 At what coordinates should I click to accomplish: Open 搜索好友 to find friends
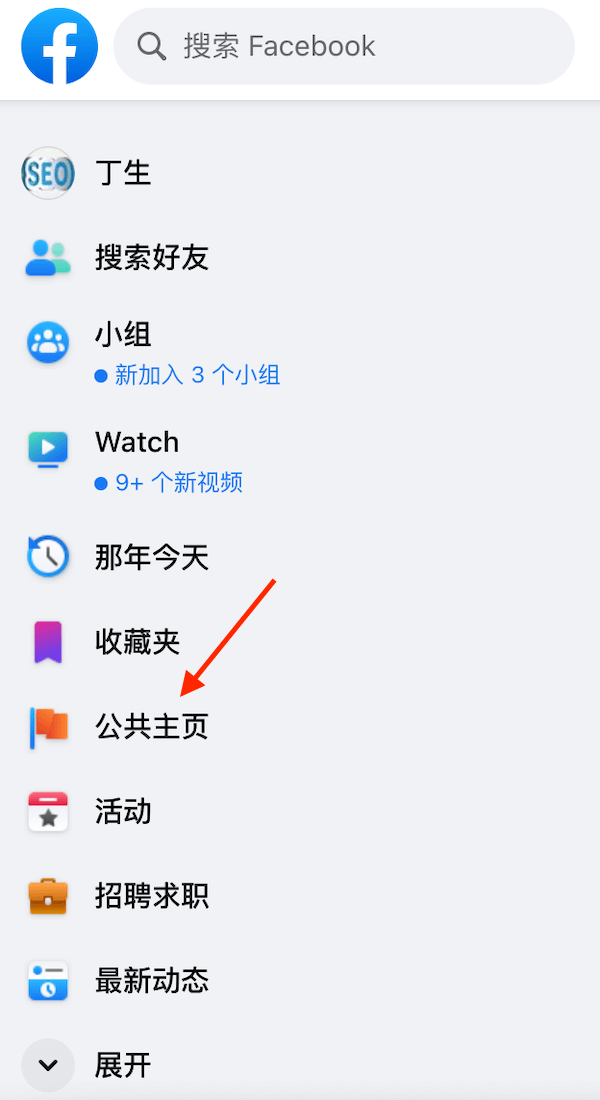[x=150, y=258]
